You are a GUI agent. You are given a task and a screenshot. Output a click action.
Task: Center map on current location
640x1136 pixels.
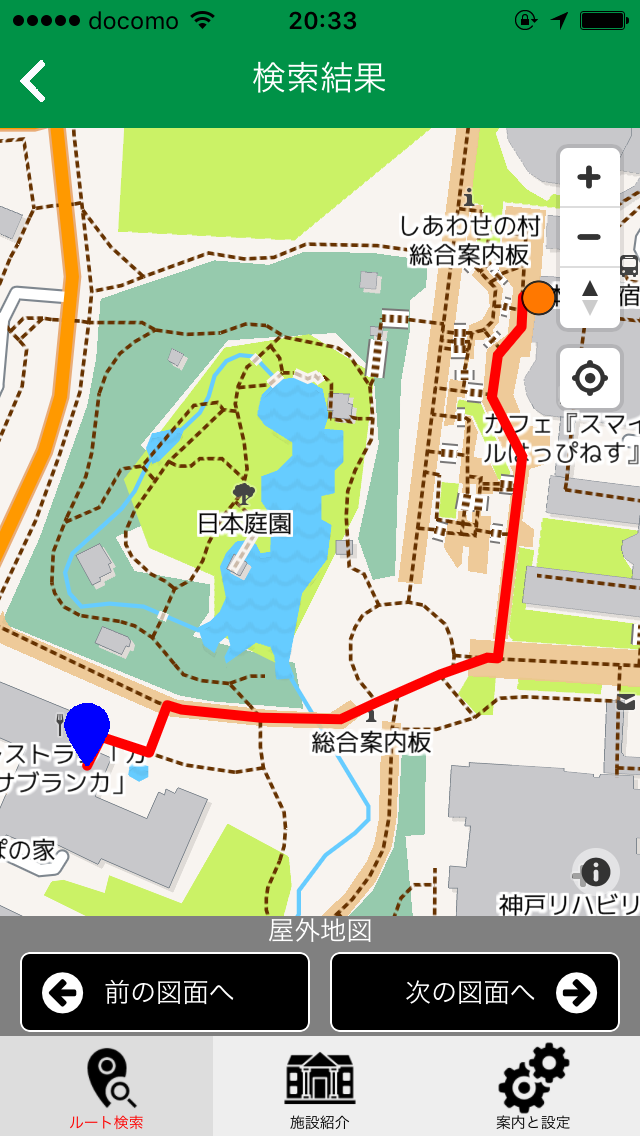pos(589,377)
